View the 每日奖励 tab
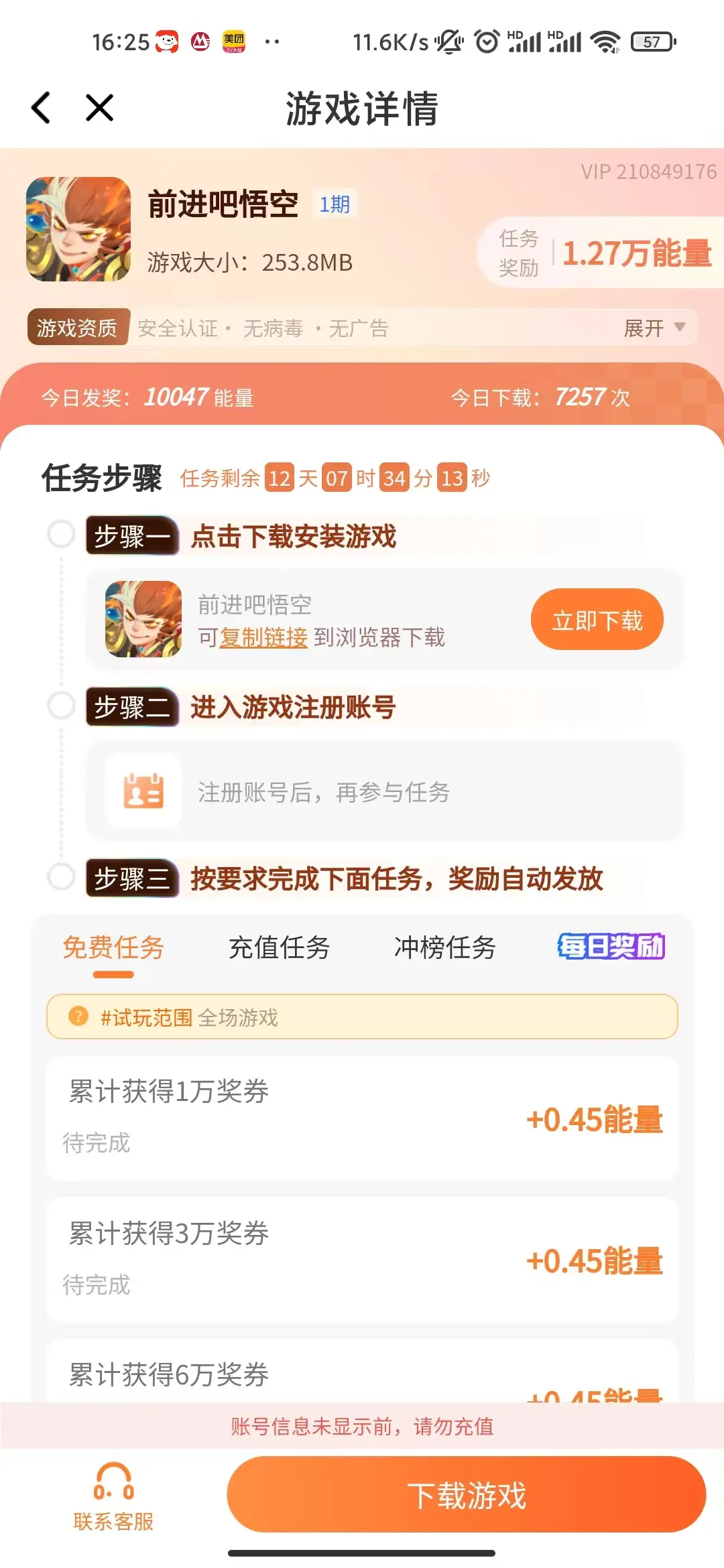 click(x=611, y=947)
